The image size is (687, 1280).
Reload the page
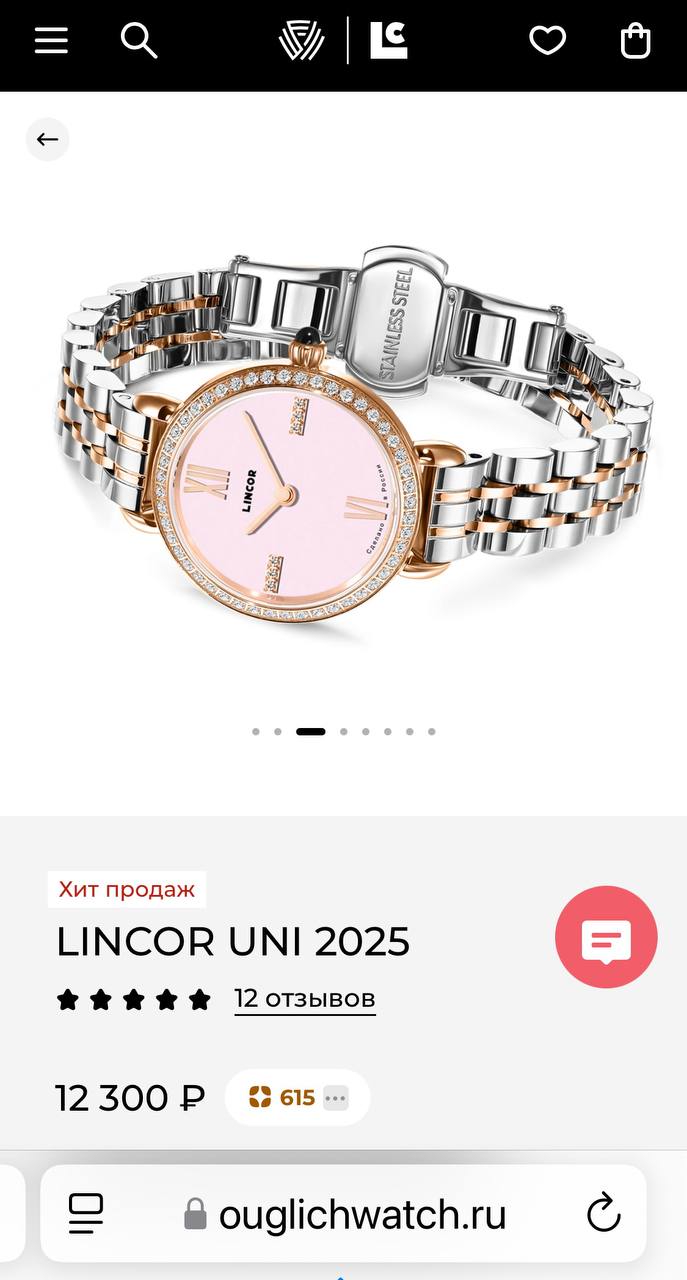pos(604,1214)
